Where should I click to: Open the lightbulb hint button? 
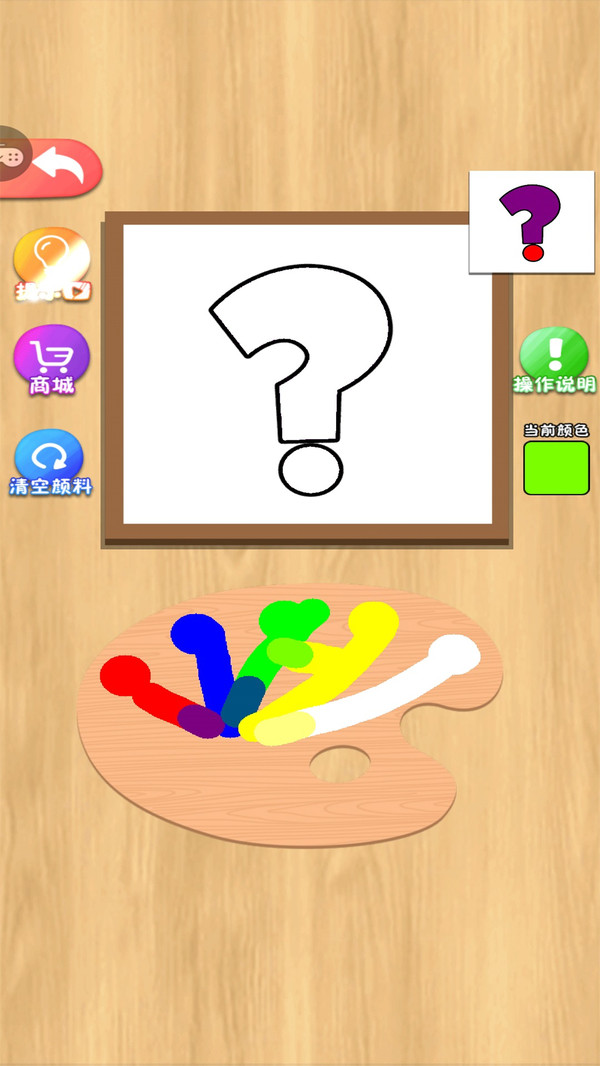(x=52, y=262)
